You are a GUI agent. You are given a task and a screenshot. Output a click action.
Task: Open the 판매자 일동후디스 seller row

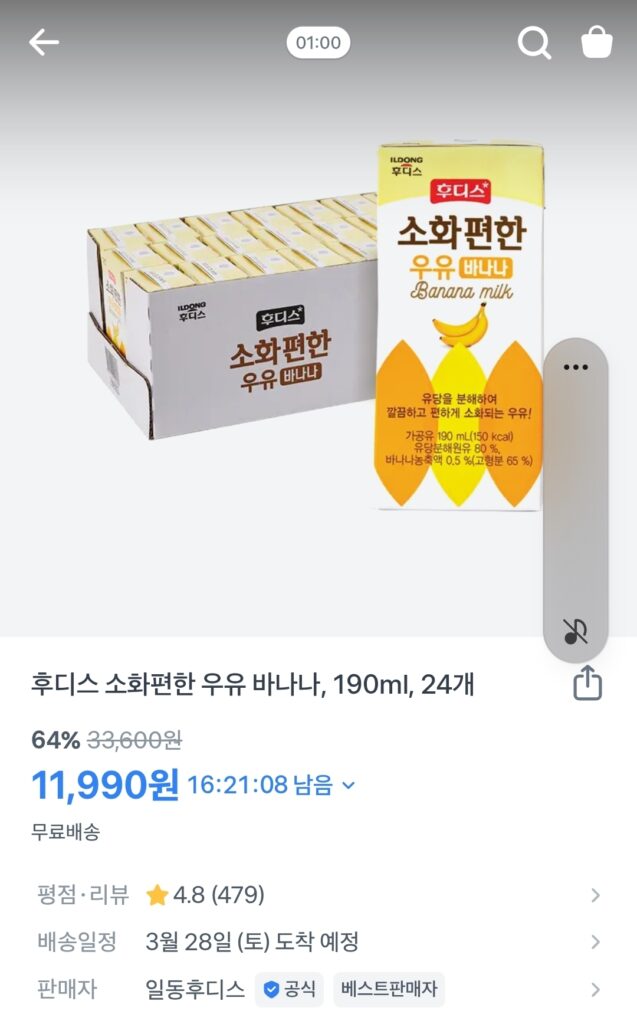(x=318, y=990)
